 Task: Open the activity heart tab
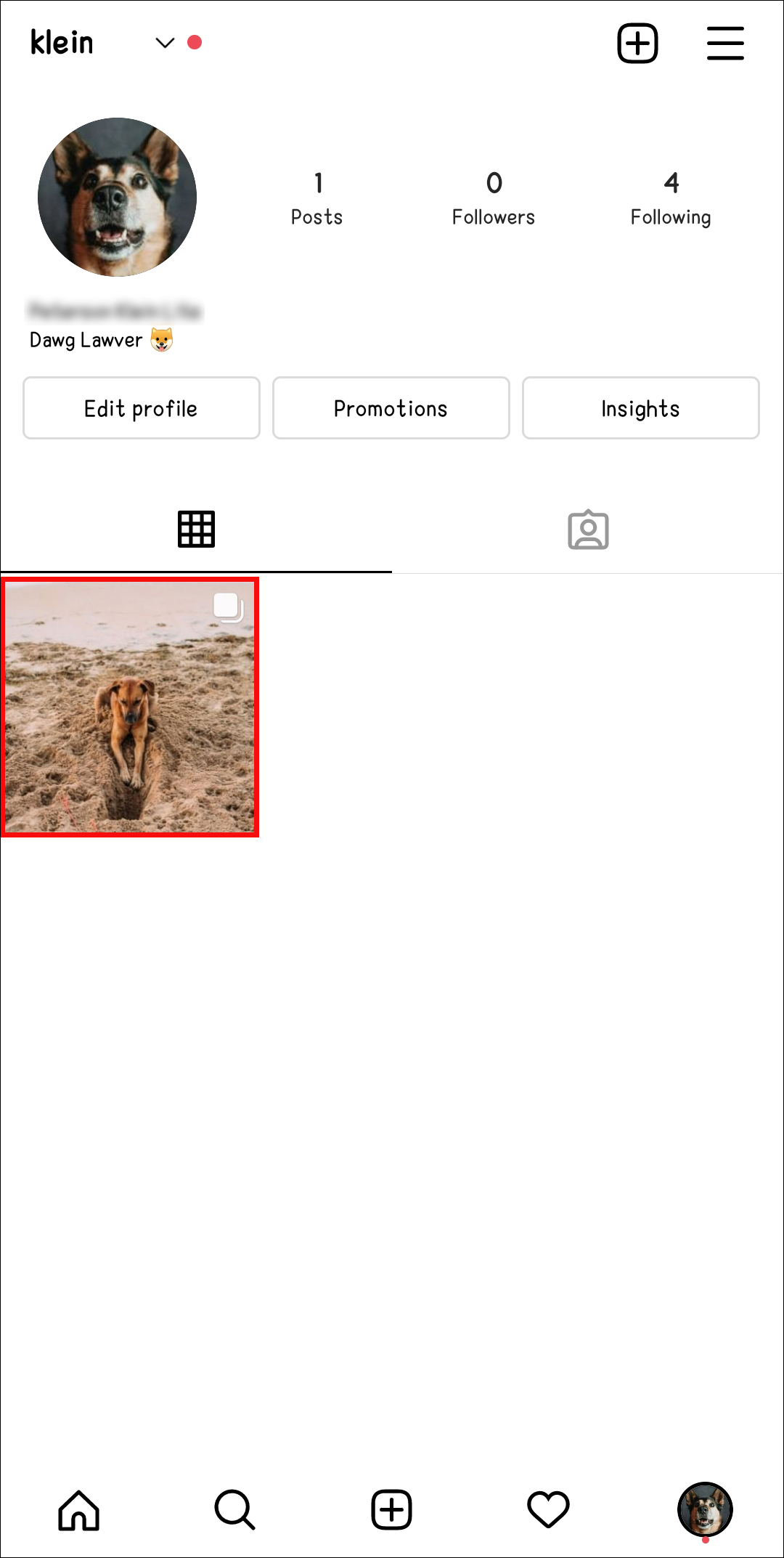(548, 1510)
